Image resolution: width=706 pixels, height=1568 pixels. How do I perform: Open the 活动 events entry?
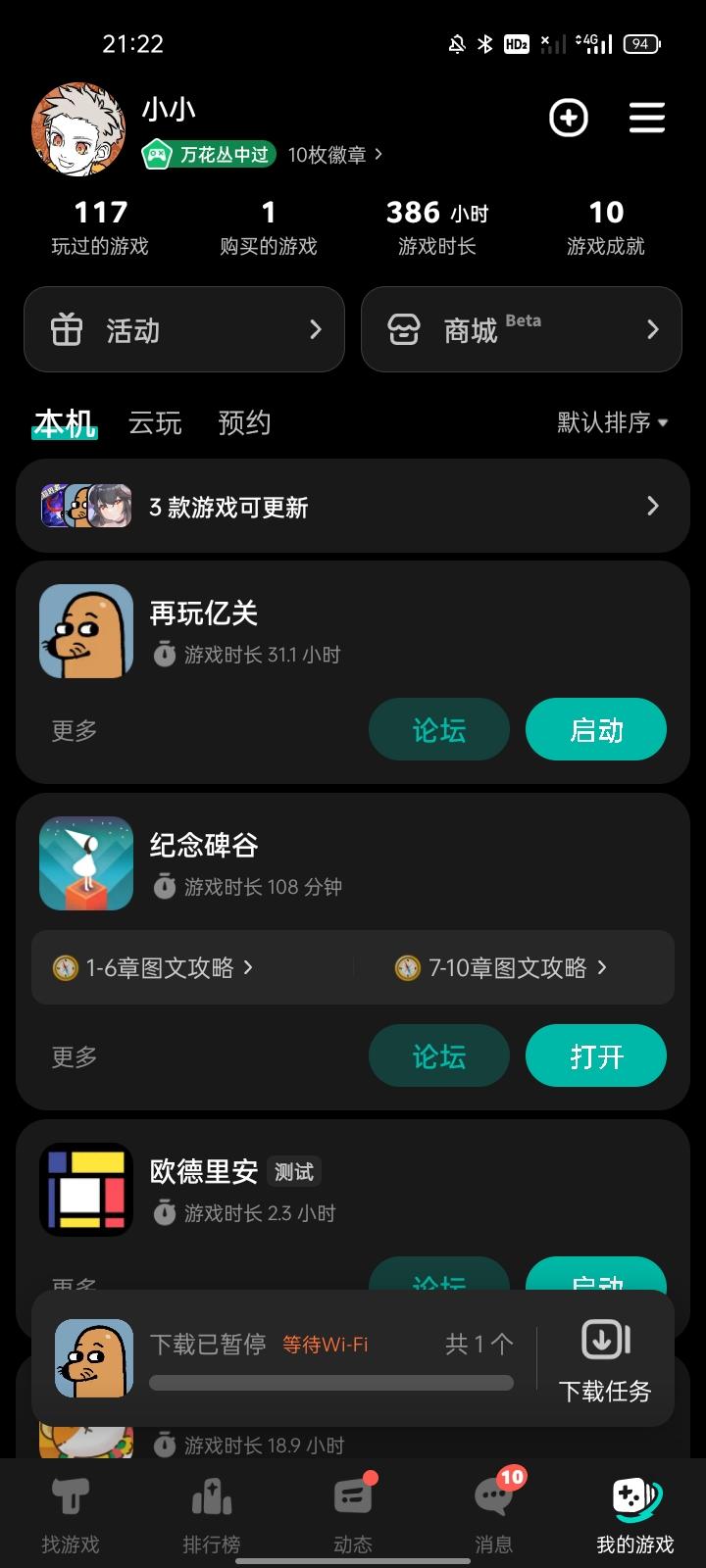184,330
